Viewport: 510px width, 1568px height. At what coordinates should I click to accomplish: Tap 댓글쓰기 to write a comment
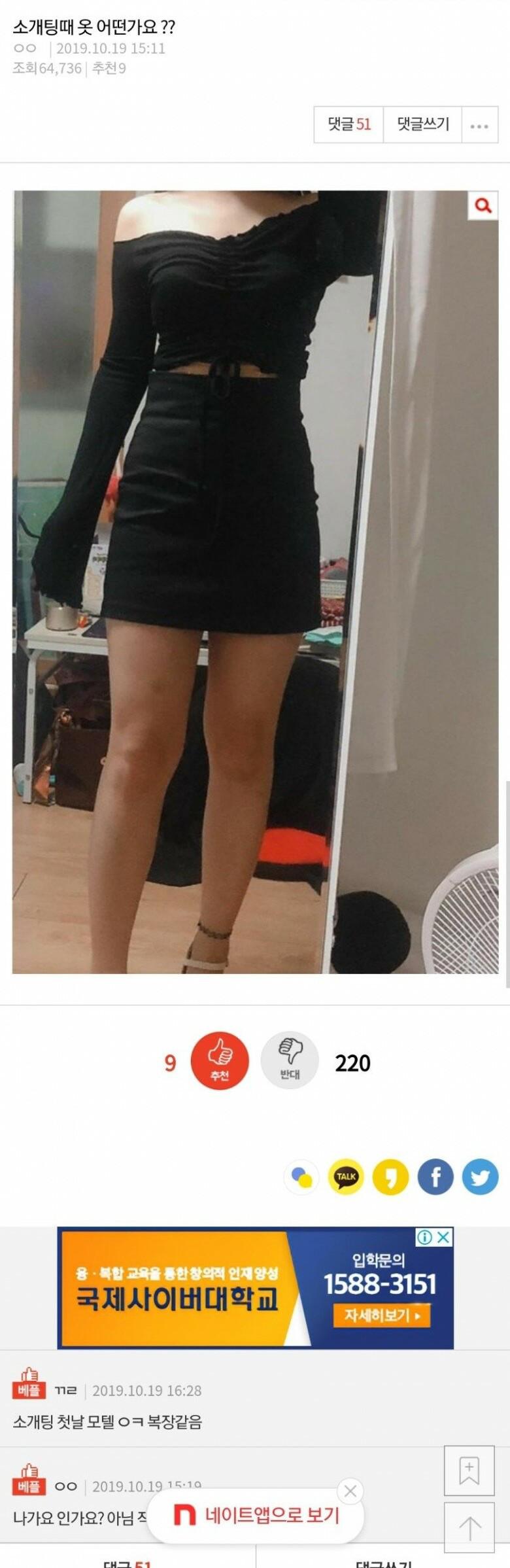(x=423, y=124)
